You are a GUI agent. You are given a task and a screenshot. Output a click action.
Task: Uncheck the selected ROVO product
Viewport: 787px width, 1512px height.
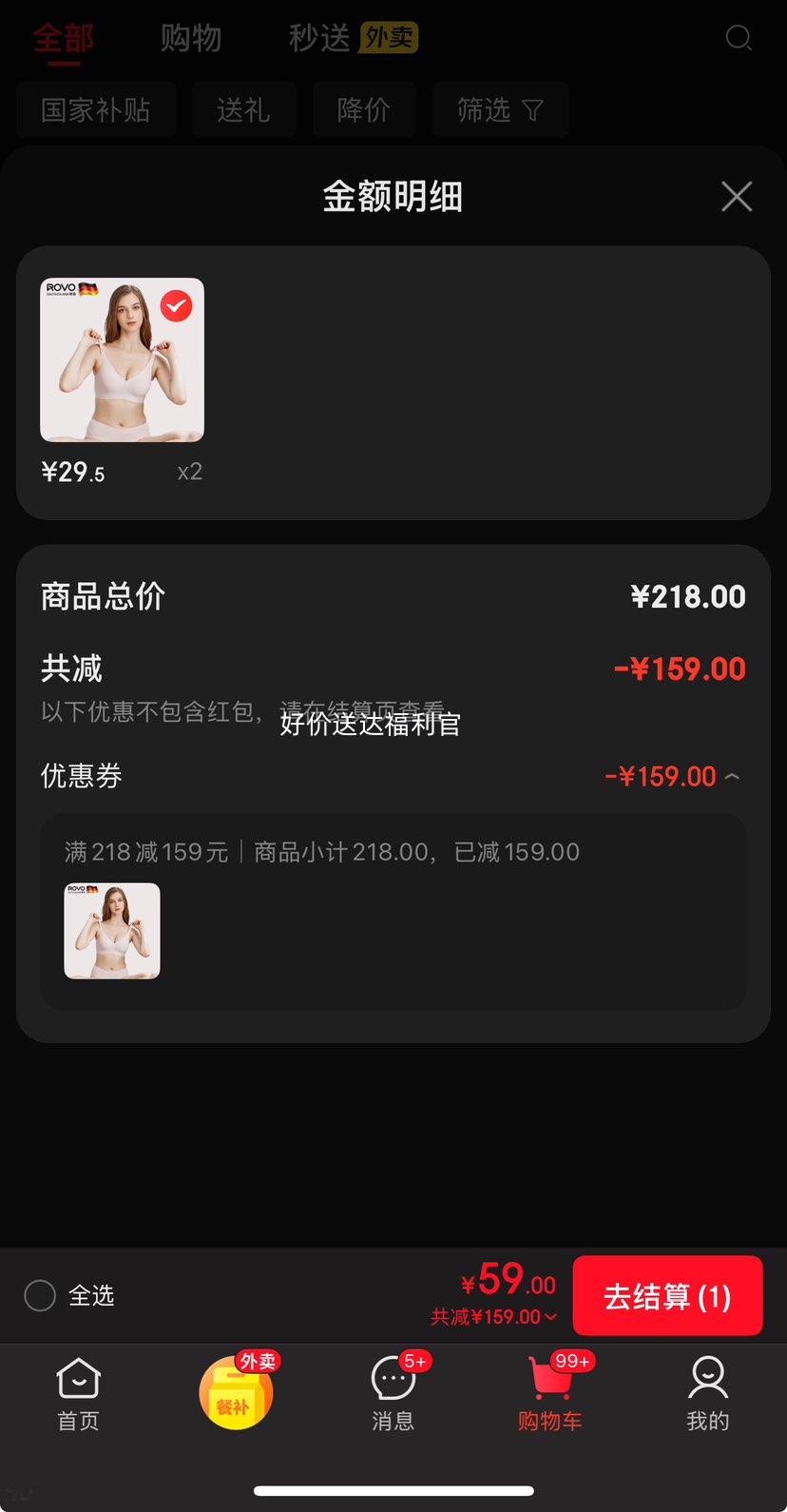click(176, 306)
